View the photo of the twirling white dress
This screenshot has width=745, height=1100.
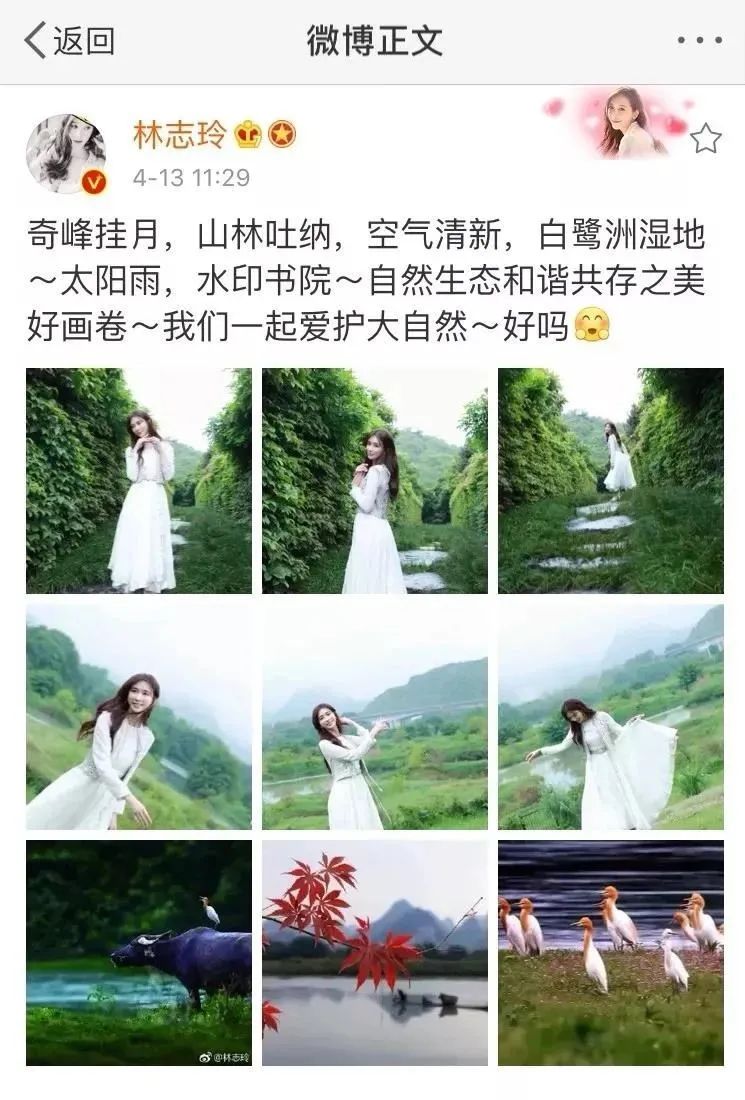click(611, 717)
